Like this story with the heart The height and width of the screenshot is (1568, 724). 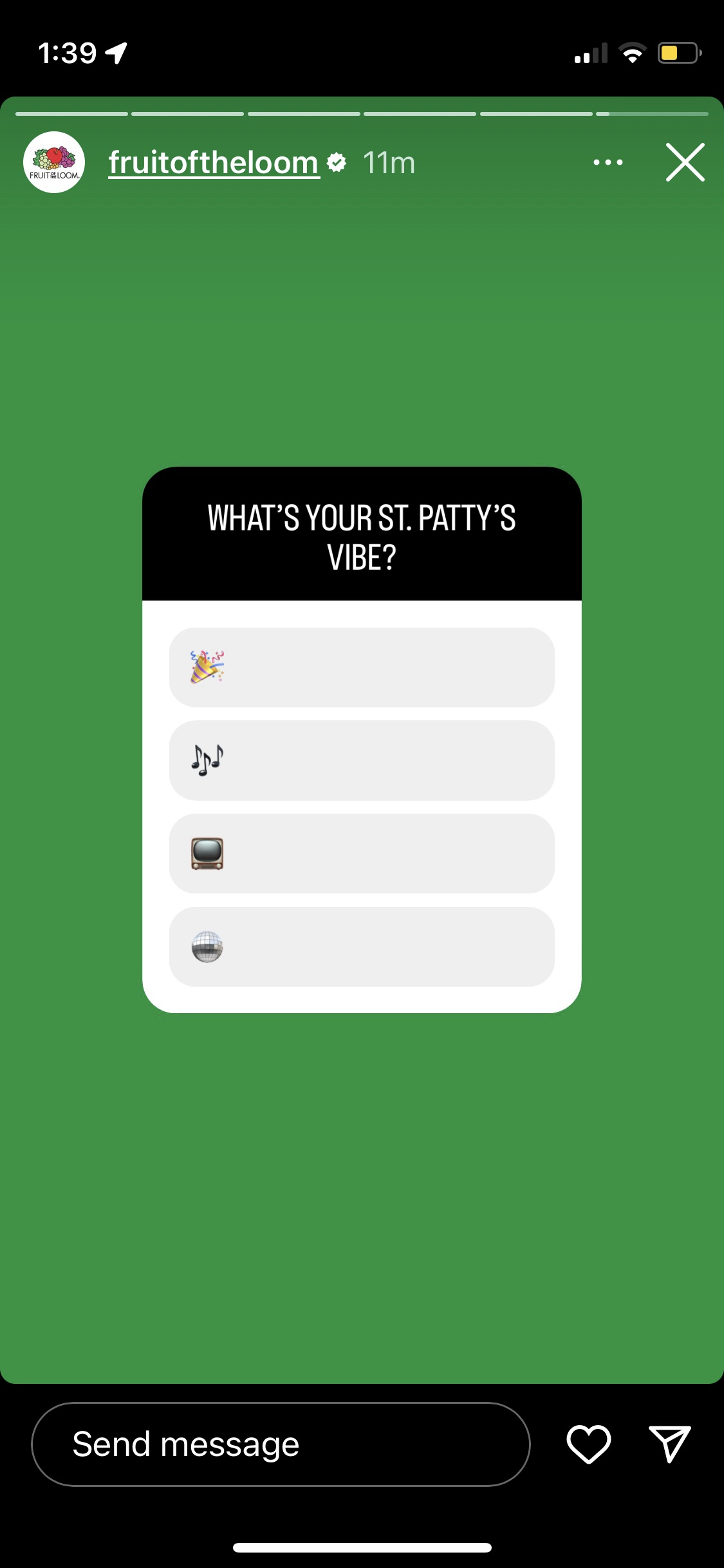[588, 1444]
